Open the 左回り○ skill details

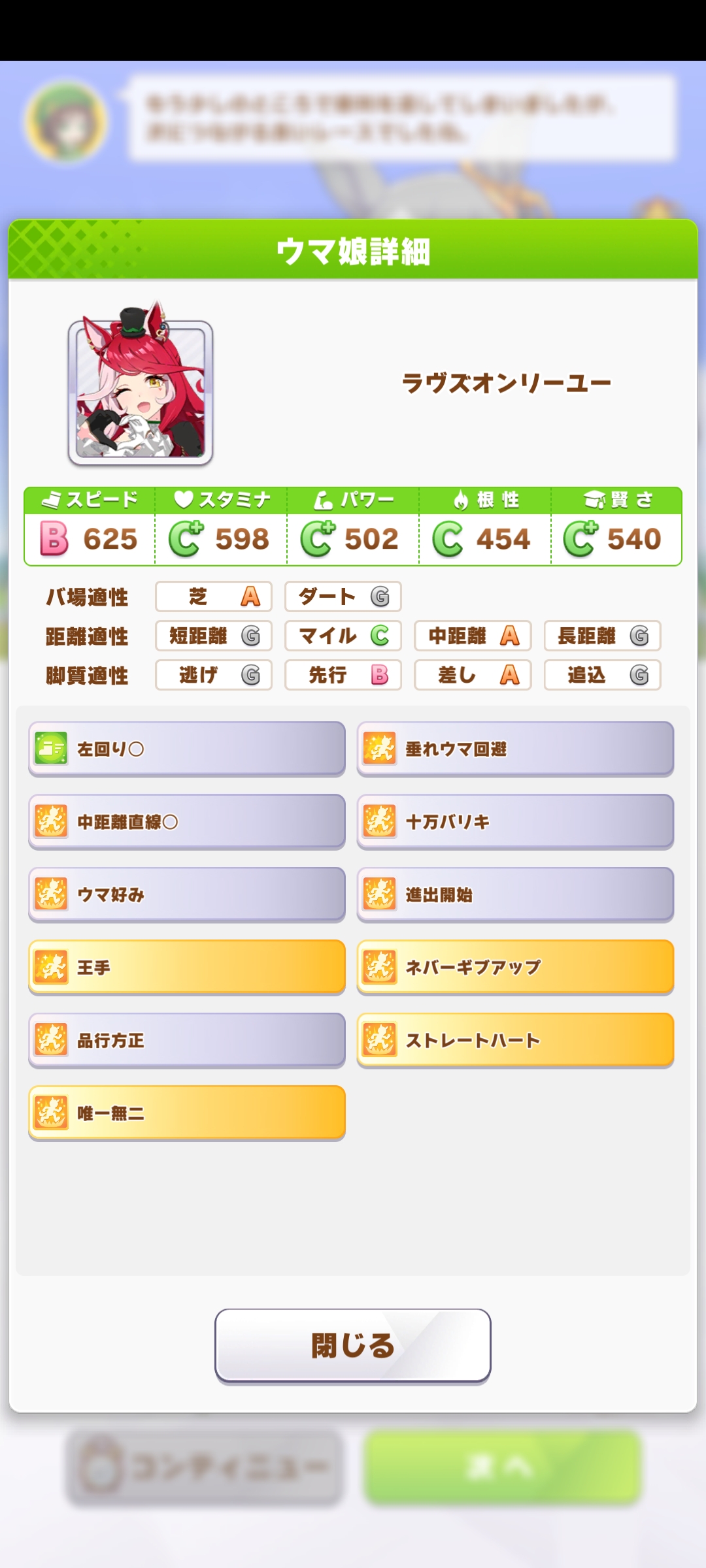pyautogui.click(x=187, y=749)
